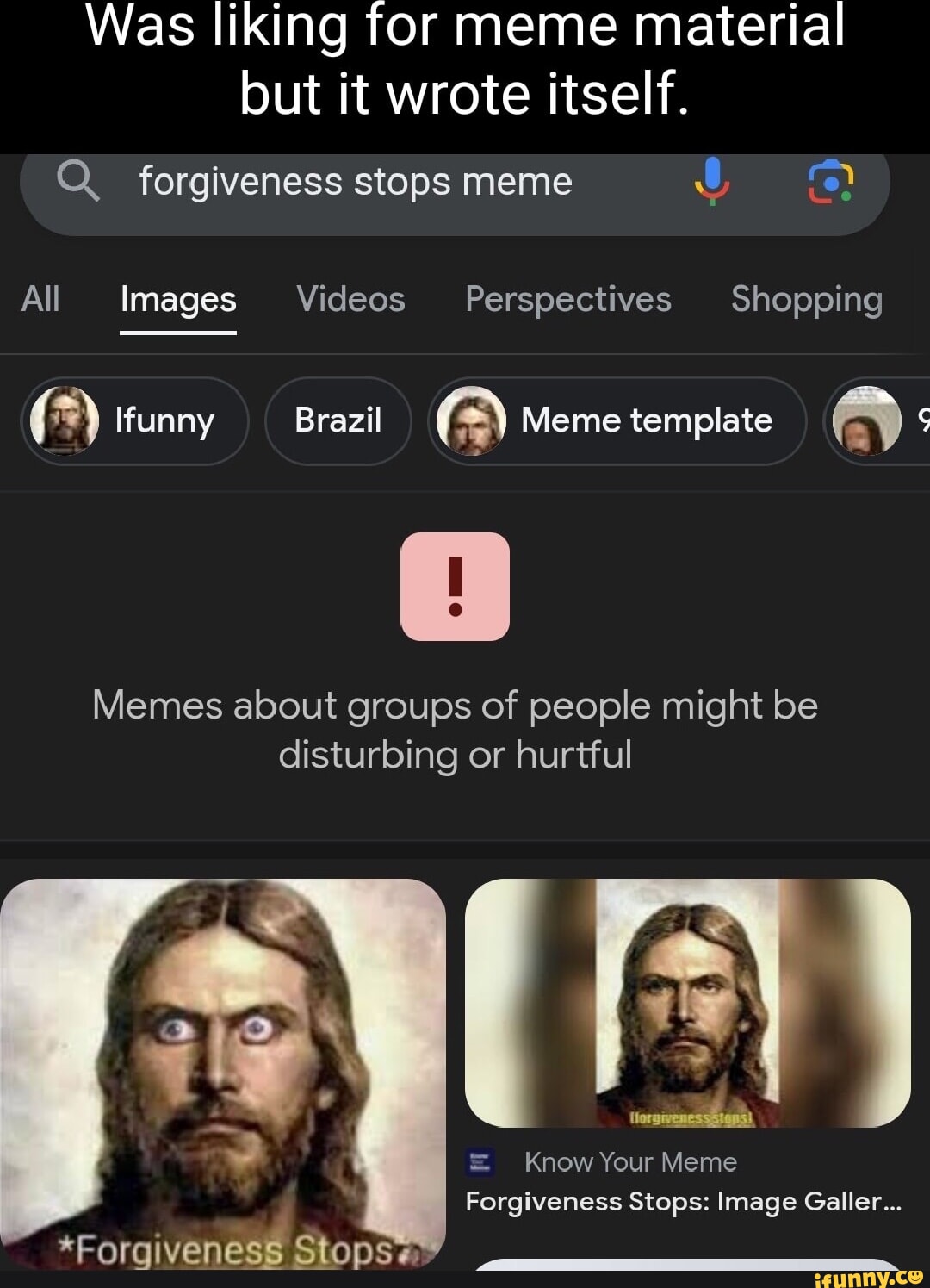Select the Ifunny filter chip
Viewport: 930px width, 1288px height.
tap(135, 421)
